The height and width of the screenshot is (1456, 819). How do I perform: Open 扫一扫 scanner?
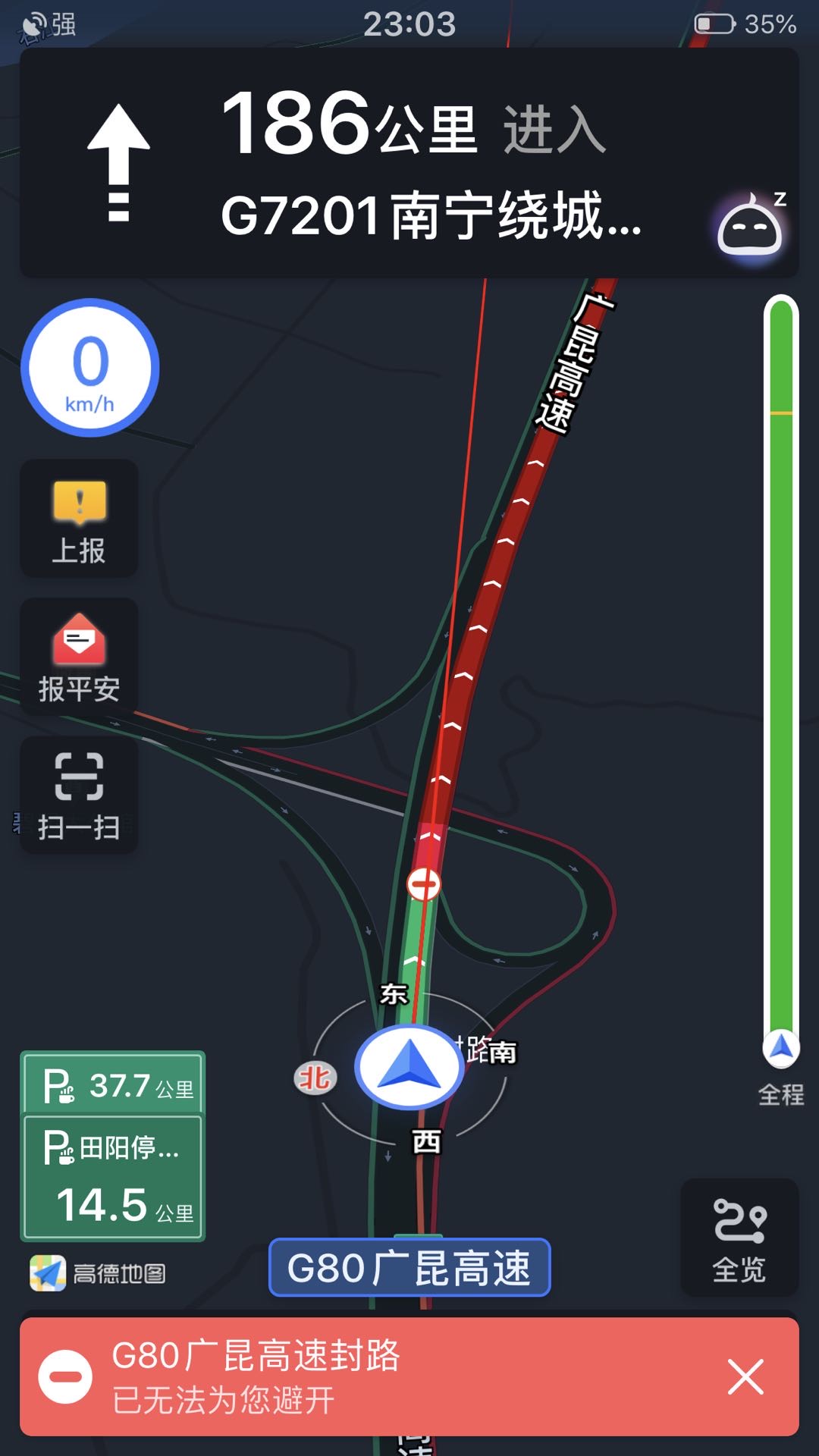coord(79,795)
